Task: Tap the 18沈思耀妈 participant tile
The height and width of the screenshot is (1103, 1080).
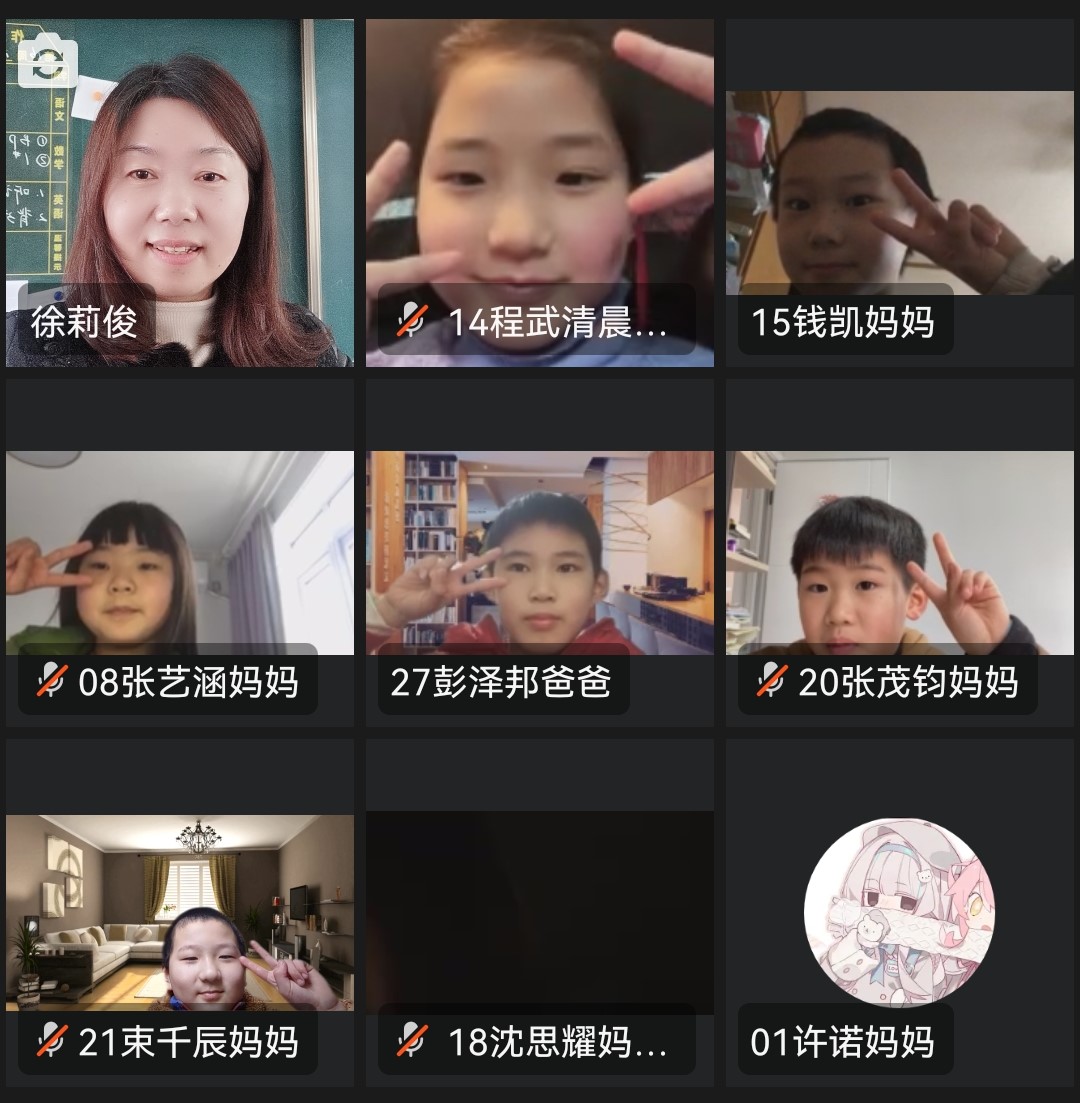Action: click(x=540, y=912)
